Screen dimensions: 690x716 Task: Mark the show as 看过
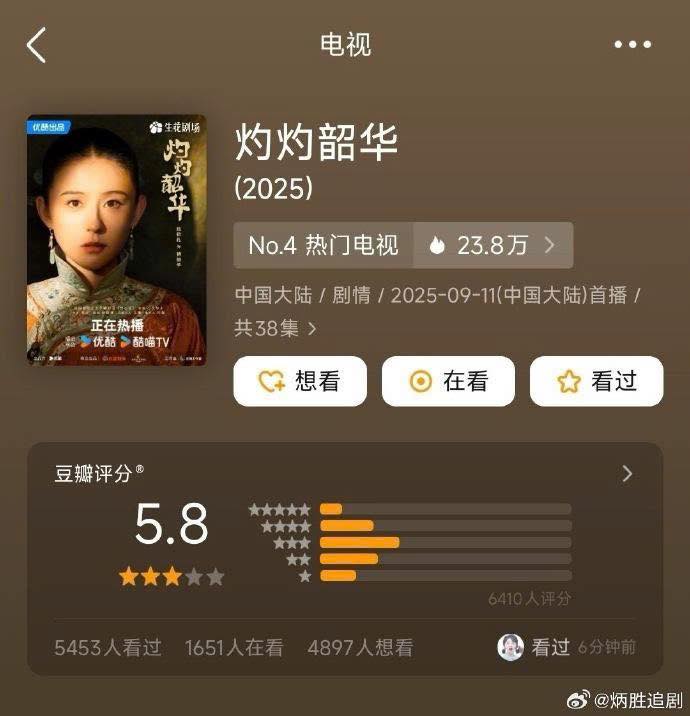(x=596, y=381)
